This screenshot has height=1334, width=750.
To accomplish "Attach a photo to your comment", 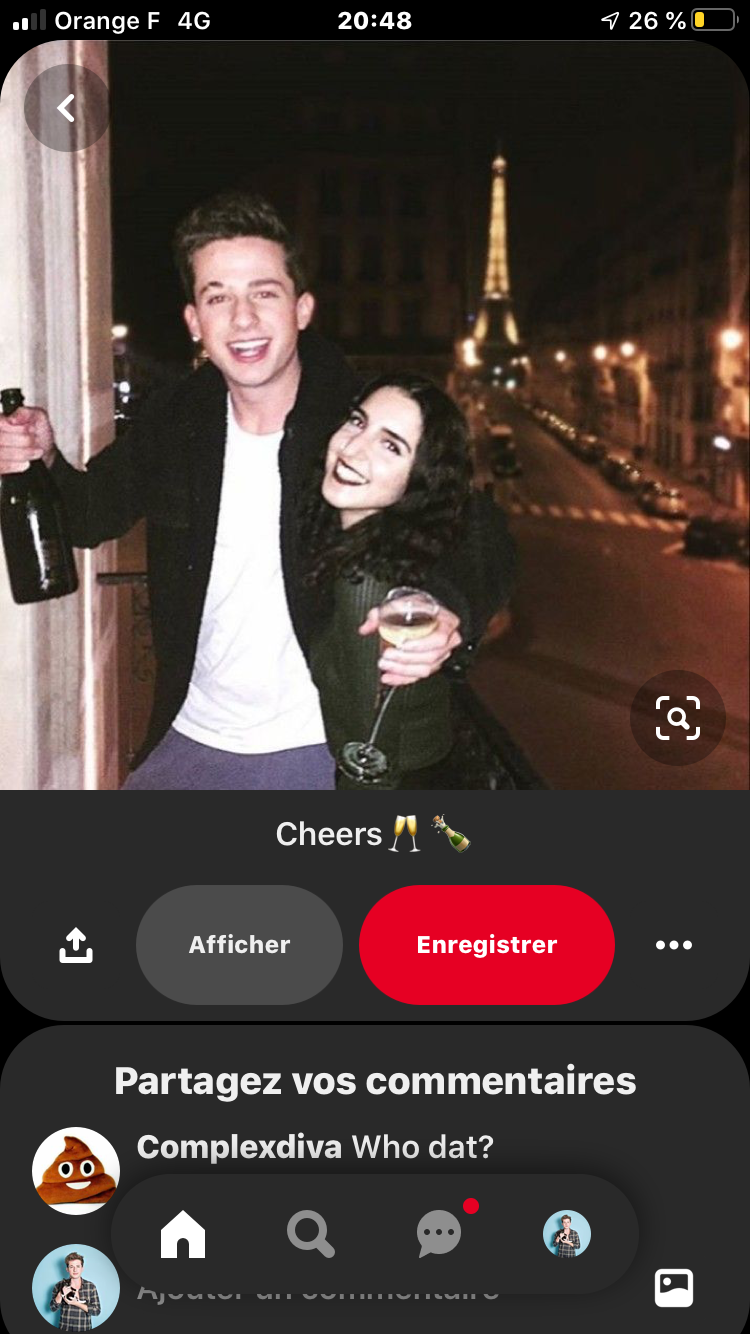I will click(x=674, y=1288).
